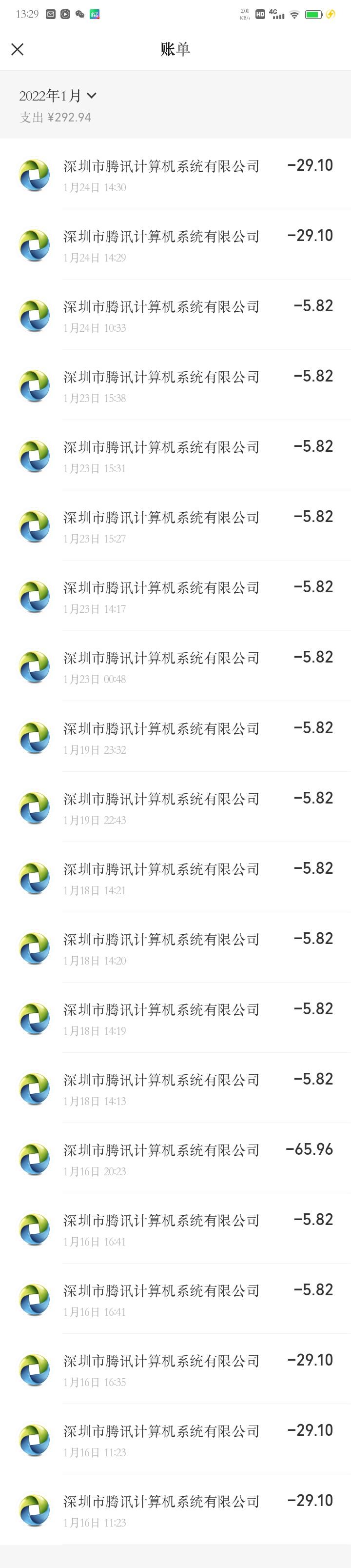View the 1月18日 14:13 transaction

click(x=175, y=1089)
